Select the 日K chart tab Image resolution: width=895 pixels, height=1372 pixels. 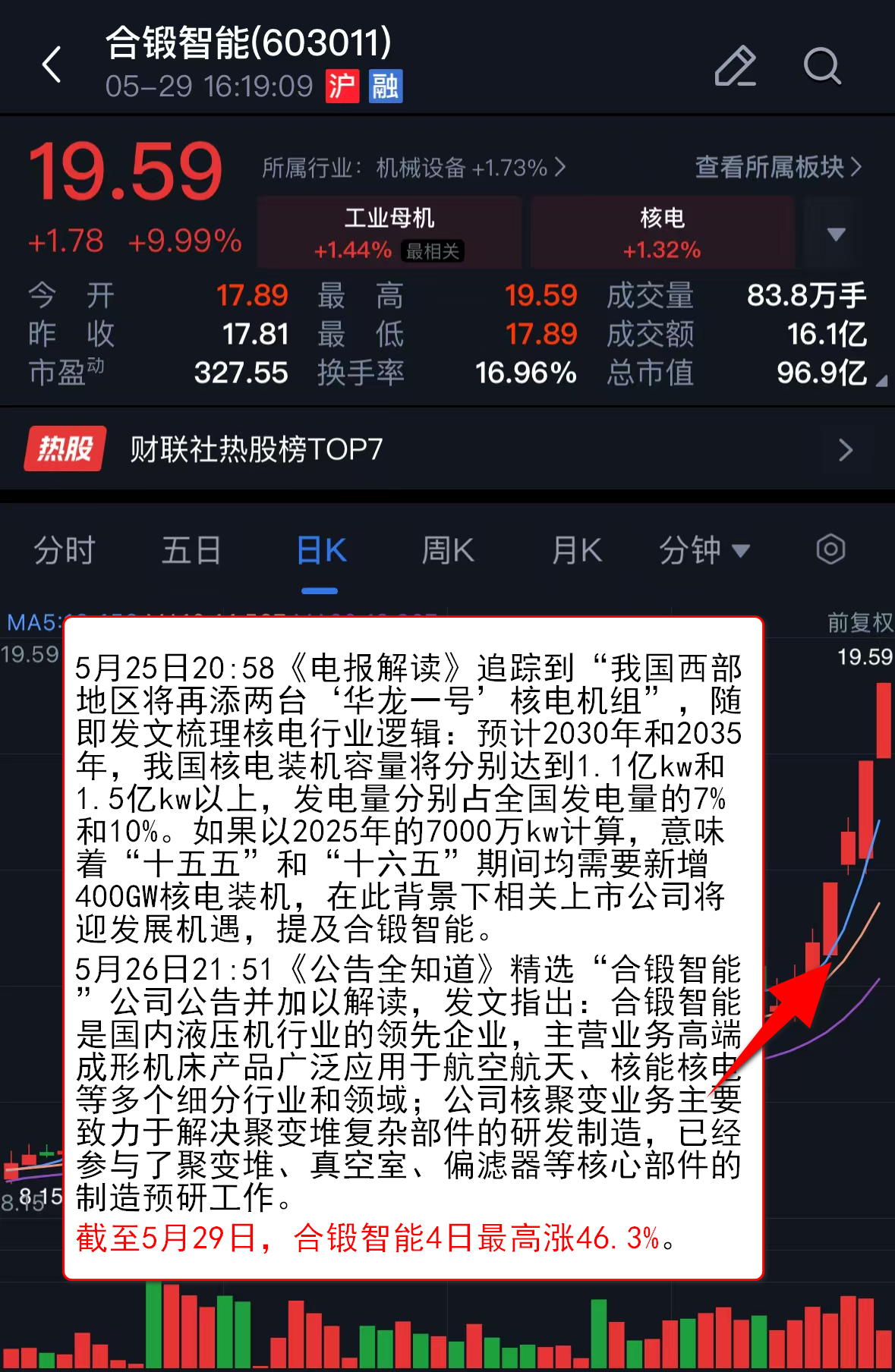pyautogui.click(x=320, y=550)
